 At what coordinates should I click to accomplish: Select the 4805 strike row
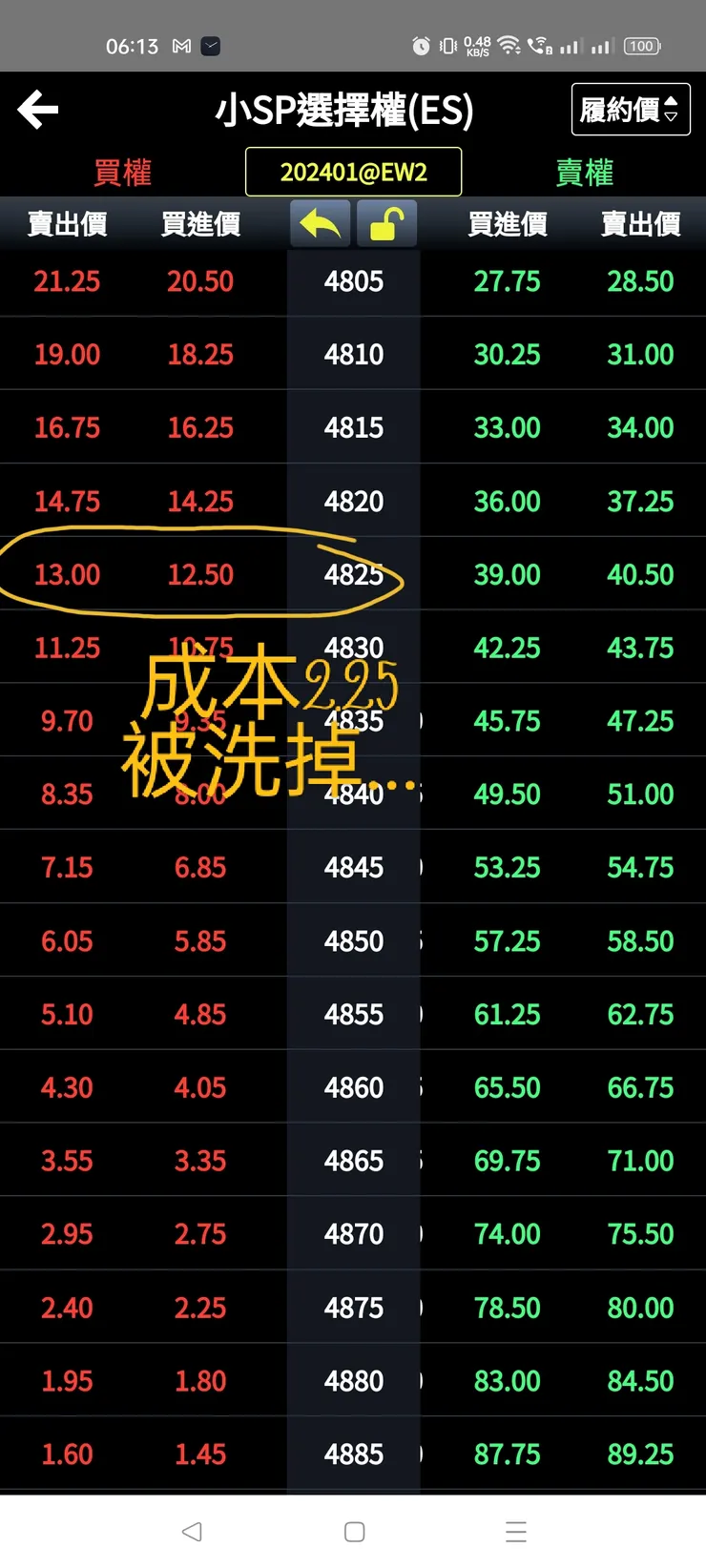(353, 281)
